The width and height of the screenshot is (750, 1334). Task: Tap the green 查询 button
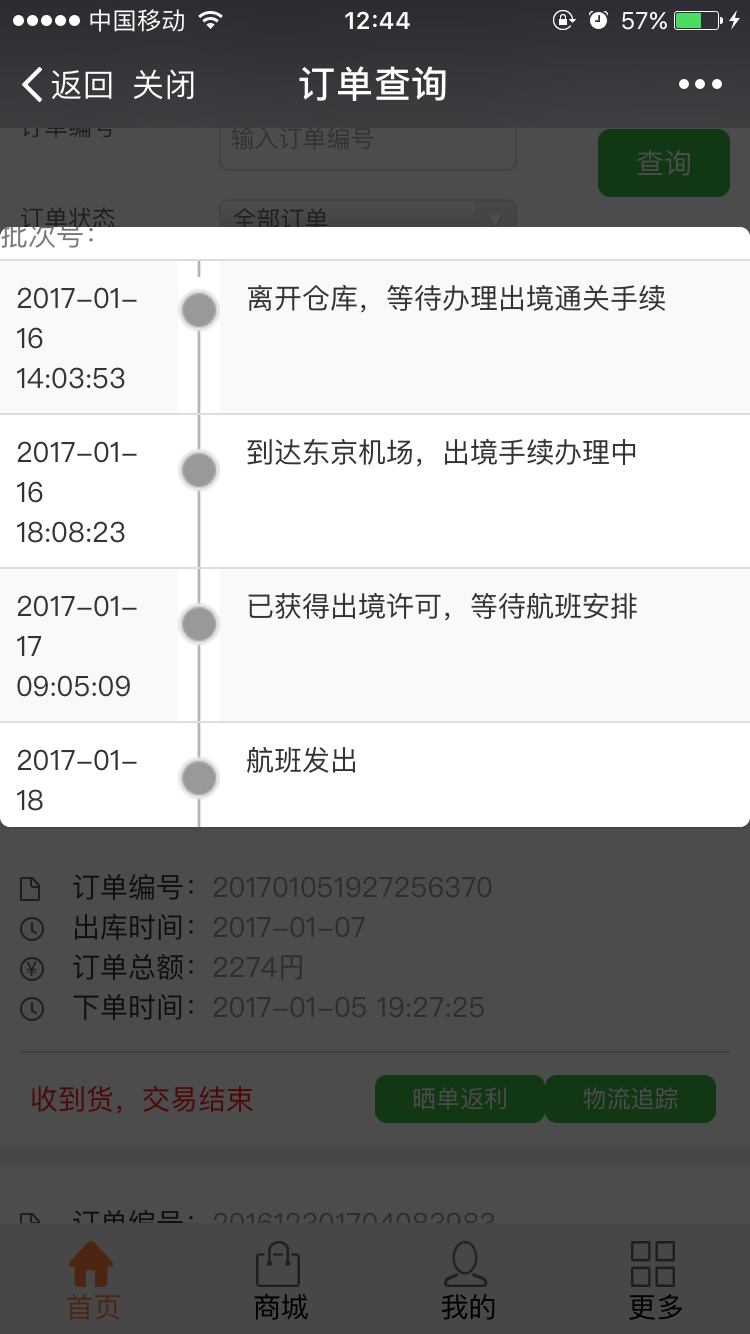[664, 163]
